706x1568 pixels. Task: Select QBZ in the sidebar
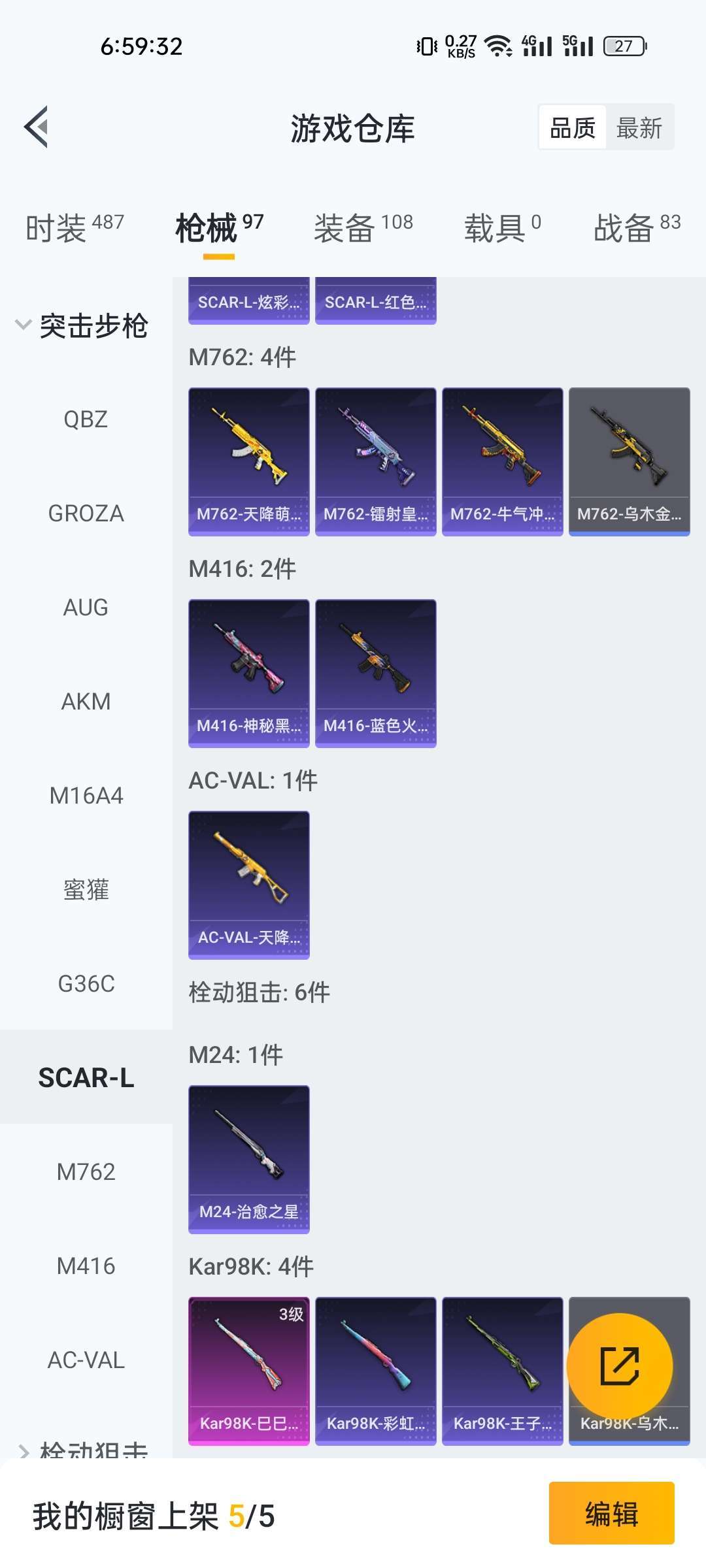click(x=86, y=419)
